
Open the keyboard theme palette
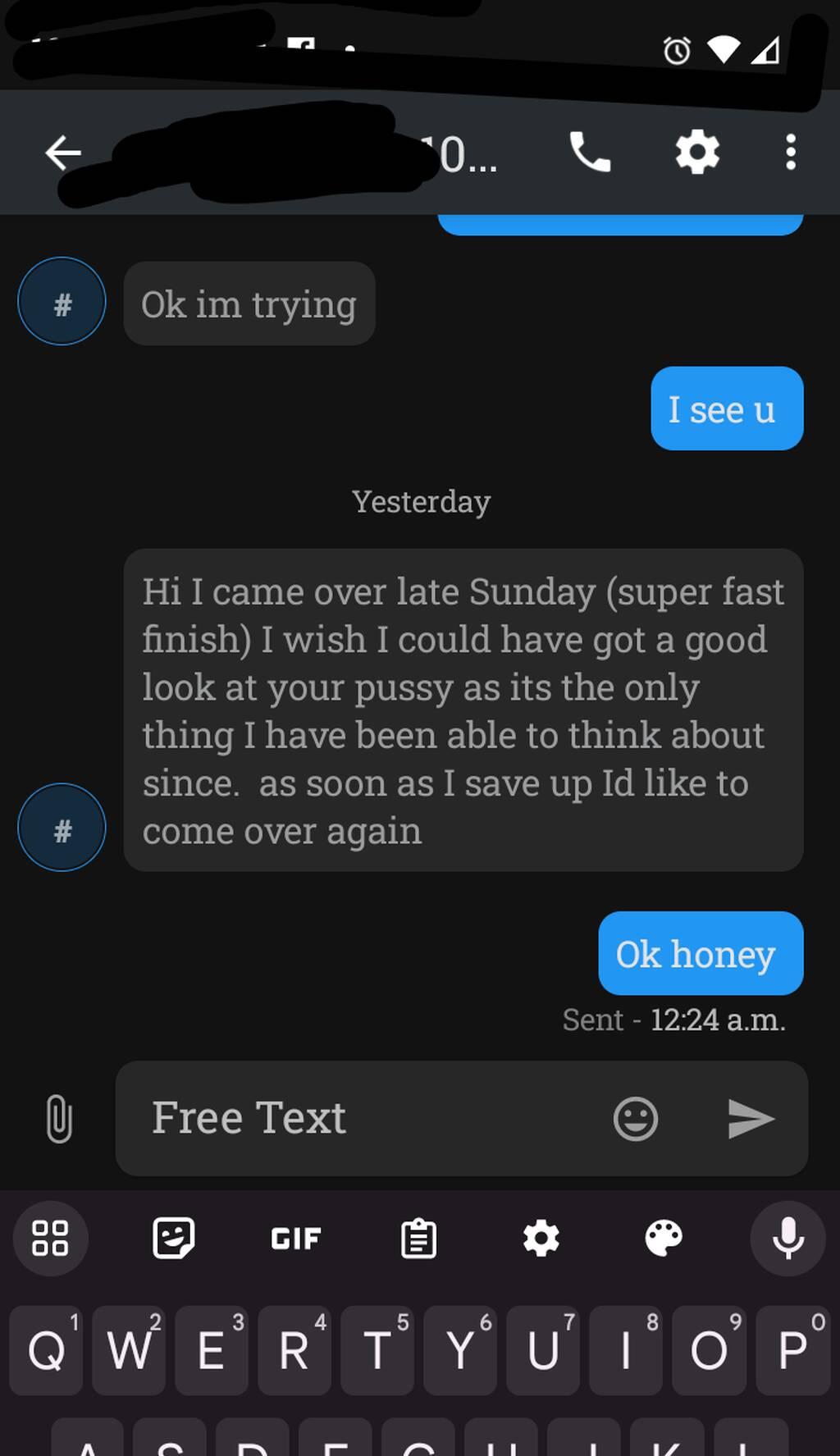pos(664,1238)
